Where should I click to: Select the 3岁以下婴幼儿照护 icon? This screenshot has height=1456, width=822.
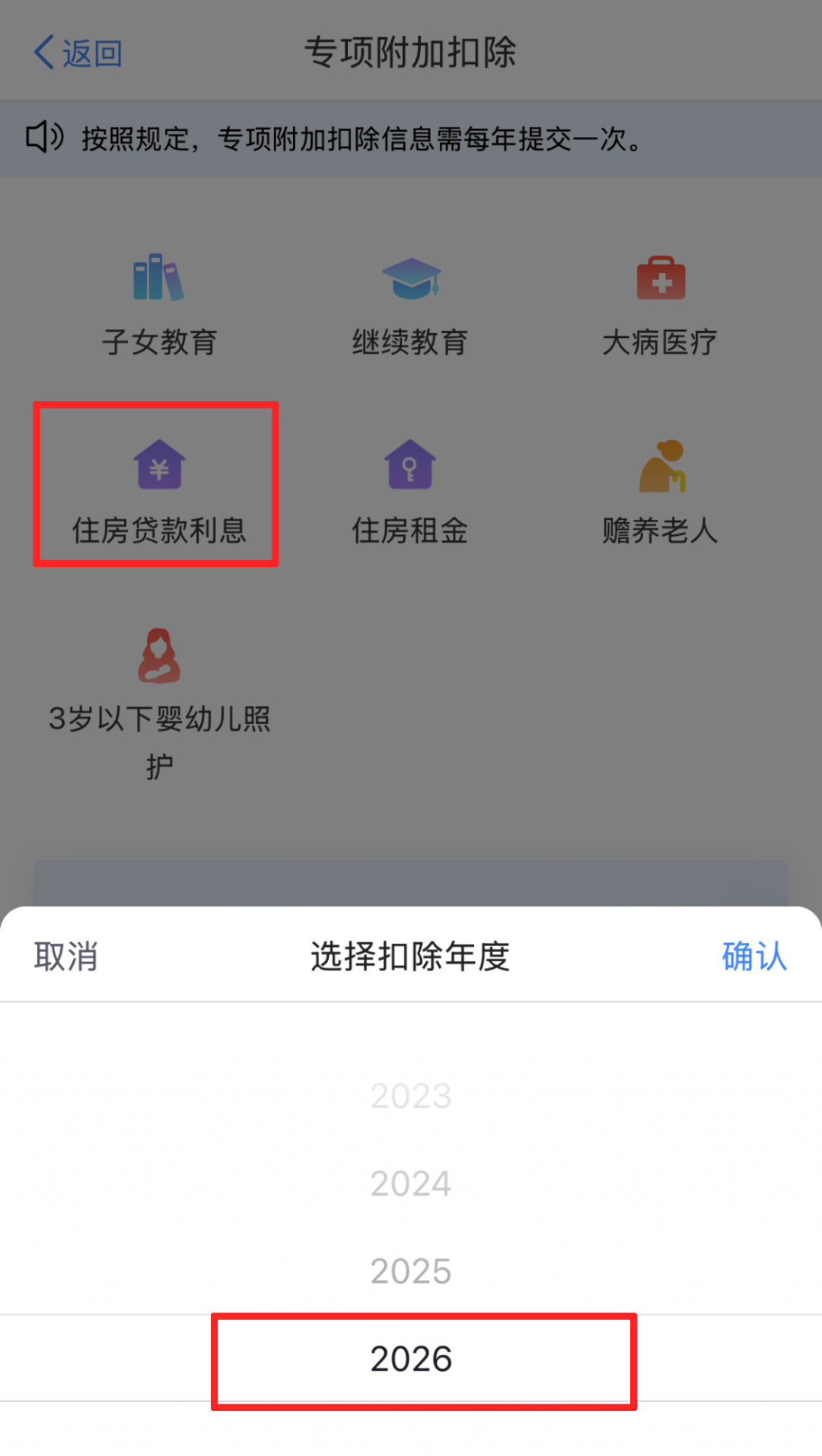pos(158,656)
